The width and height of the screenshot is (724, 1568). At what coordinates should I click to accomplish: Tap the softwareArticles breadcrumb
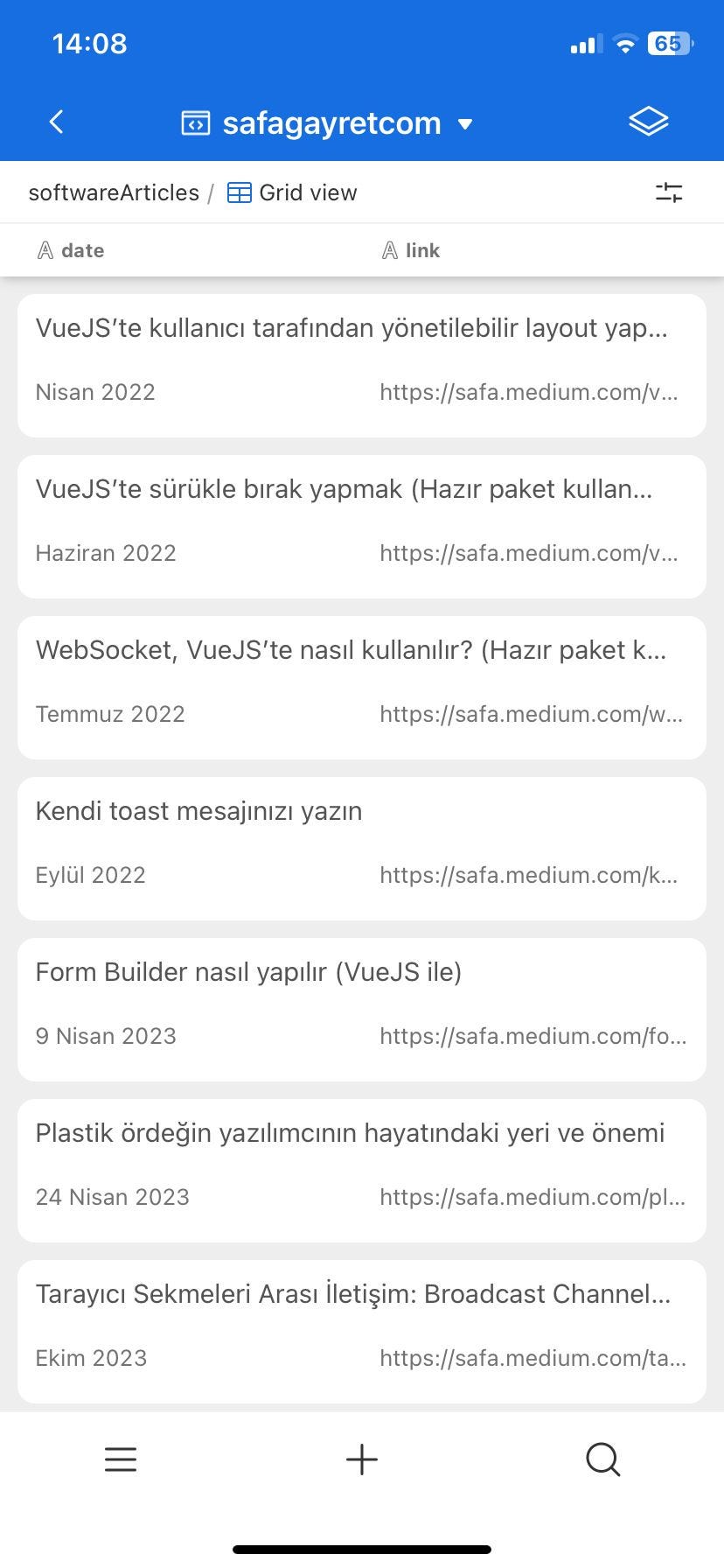114,192
